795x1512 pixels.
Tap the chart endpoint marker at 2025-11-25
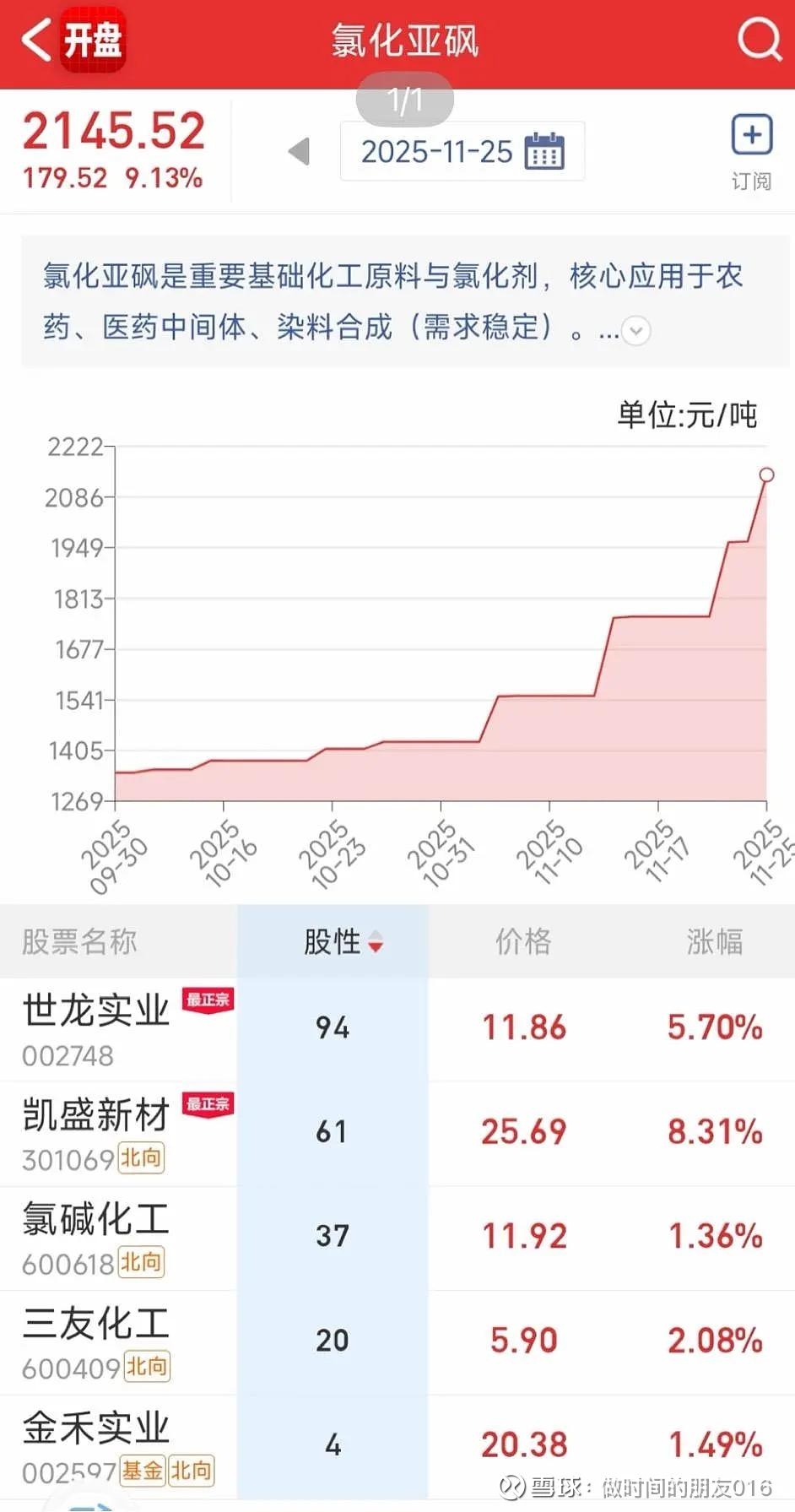click(766, 474)
